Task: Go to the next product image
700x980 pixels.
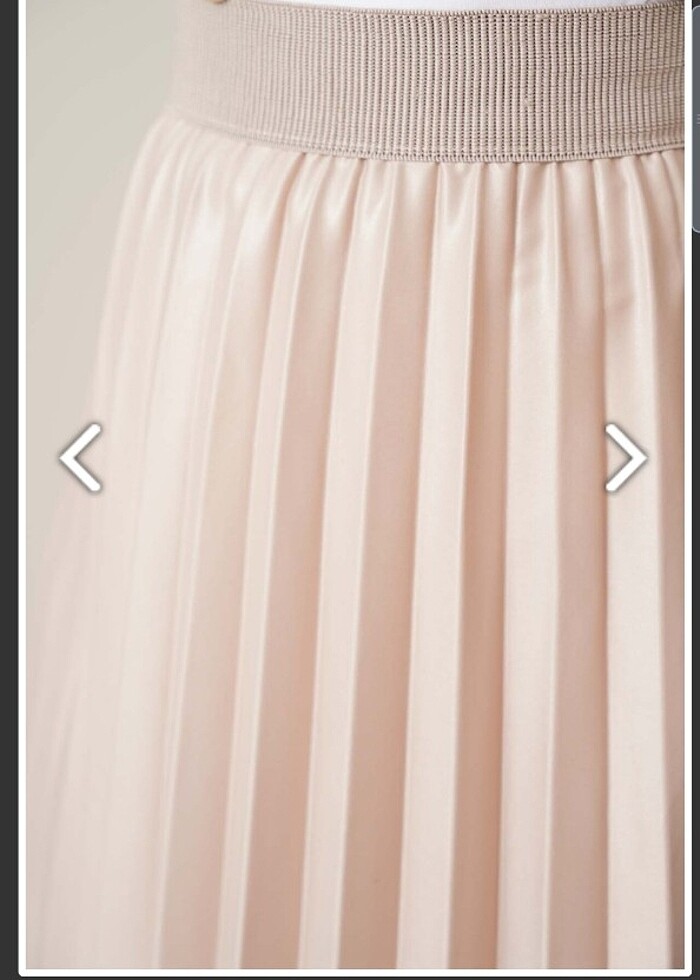Action: point(625,458)
